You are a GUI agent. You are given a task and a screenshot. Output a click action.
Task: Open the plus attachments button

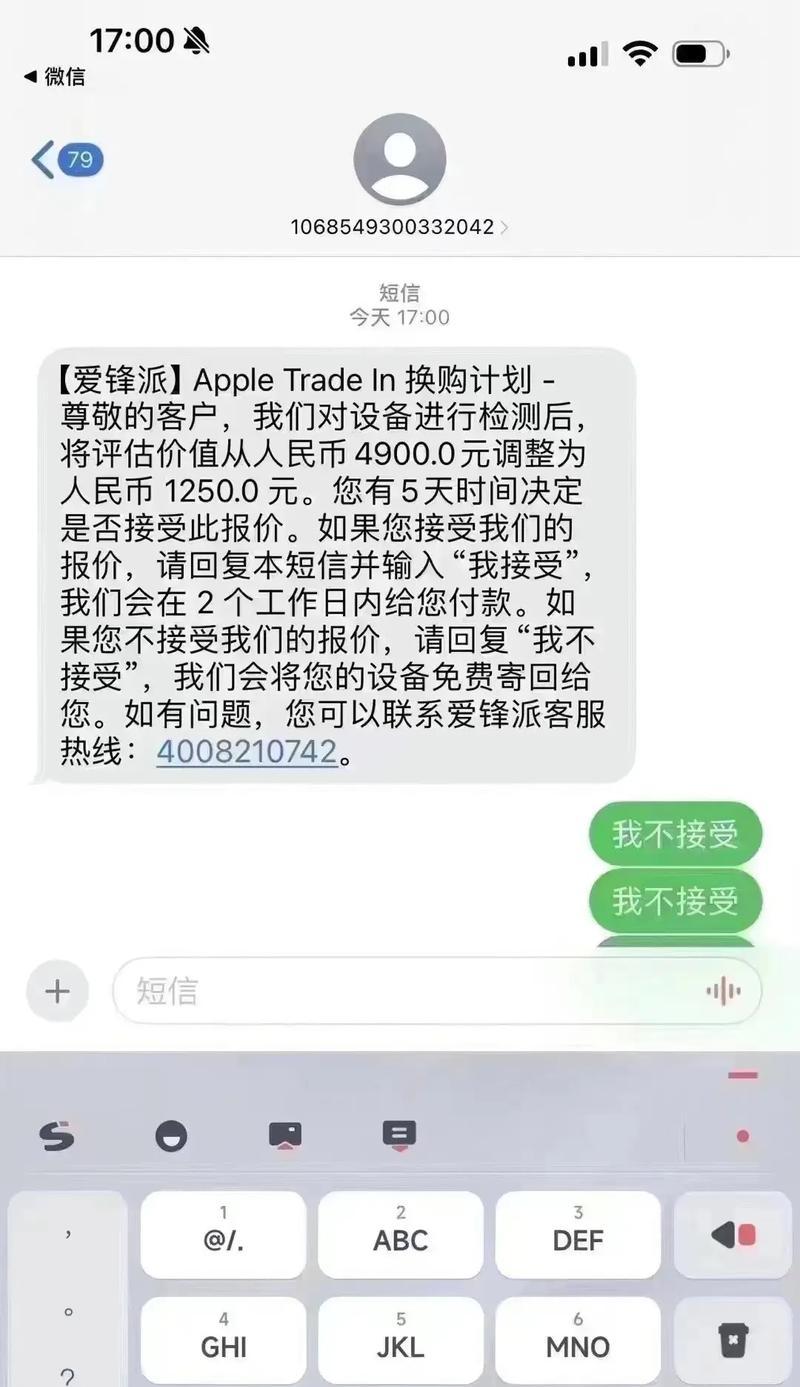(x=58, y=991)
